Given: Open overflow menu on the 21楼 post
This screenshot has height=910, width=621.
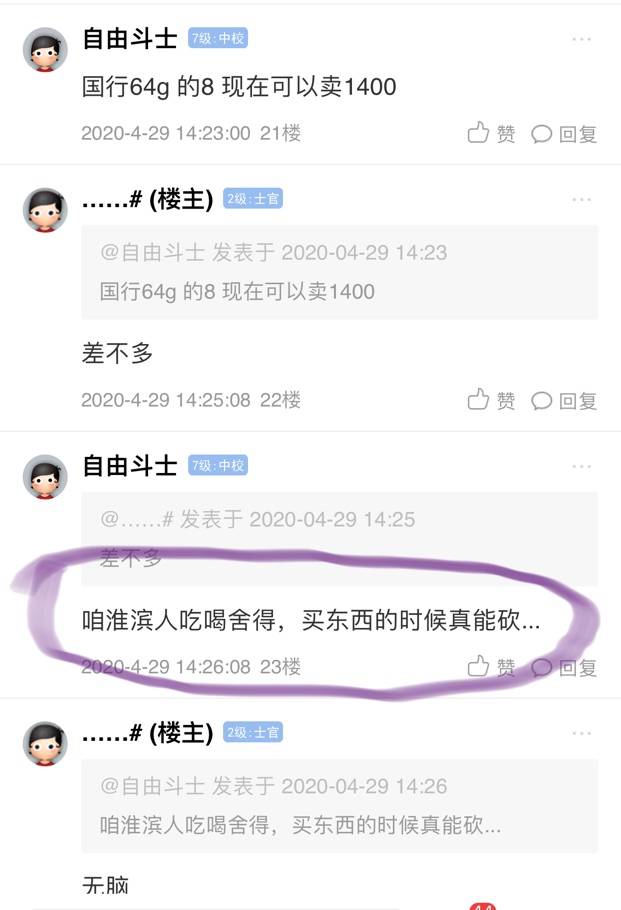Looking at the screenshot, I should (x=582, y=39).
